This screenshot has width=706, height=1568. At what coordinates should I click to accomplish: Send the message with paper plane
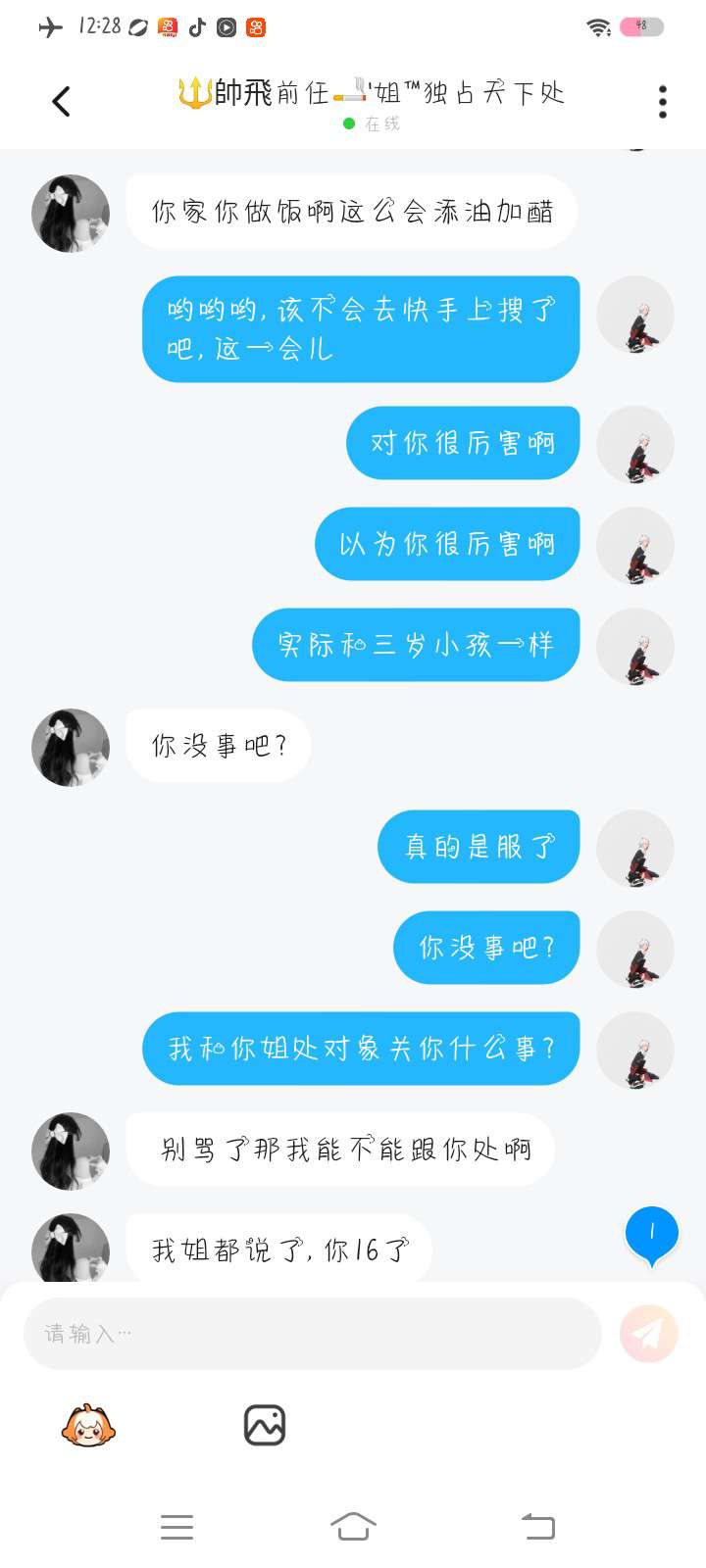coord(648,1333)
